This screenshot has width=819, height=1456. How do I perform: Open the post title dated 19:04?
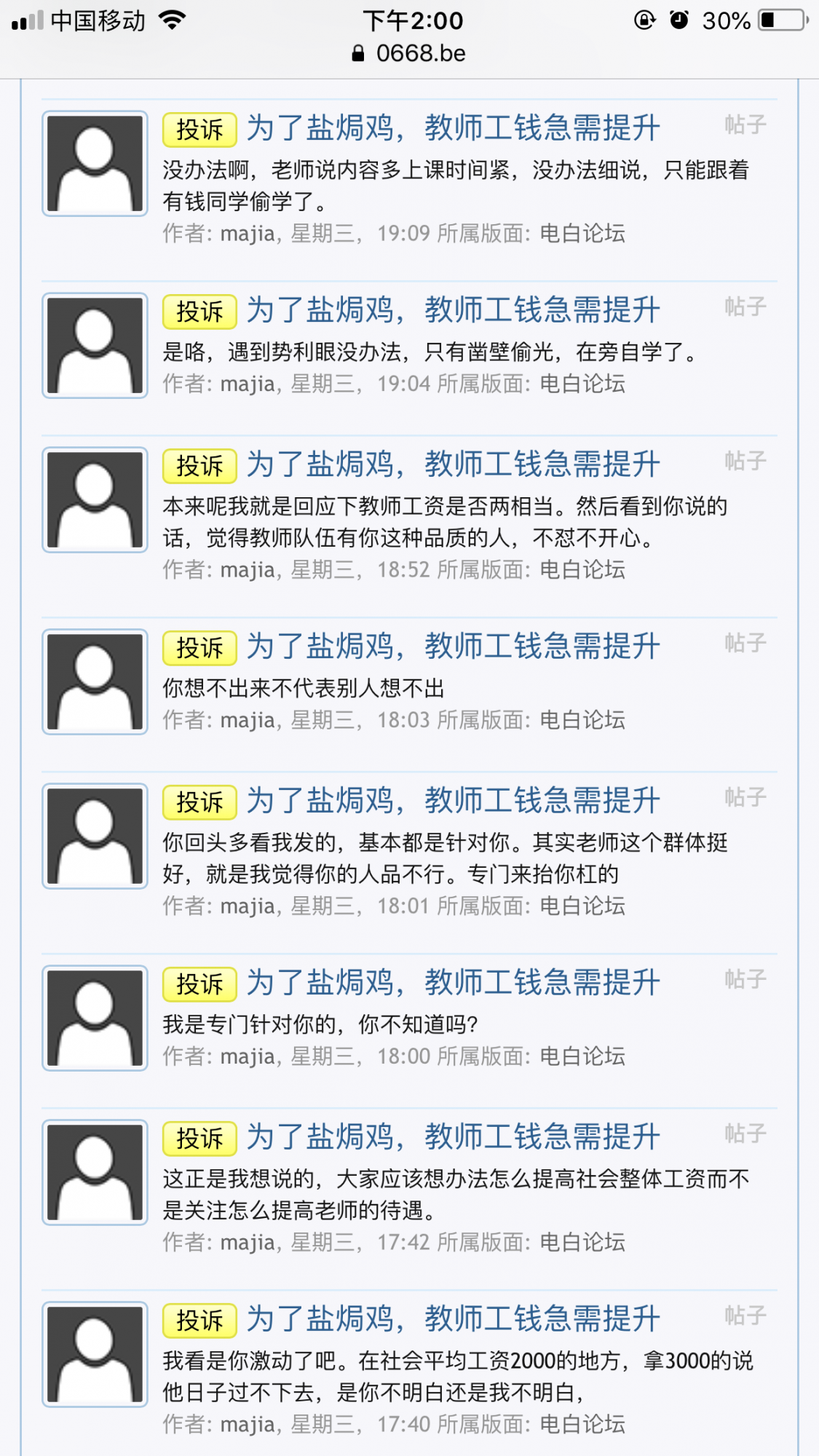point(453,310)
